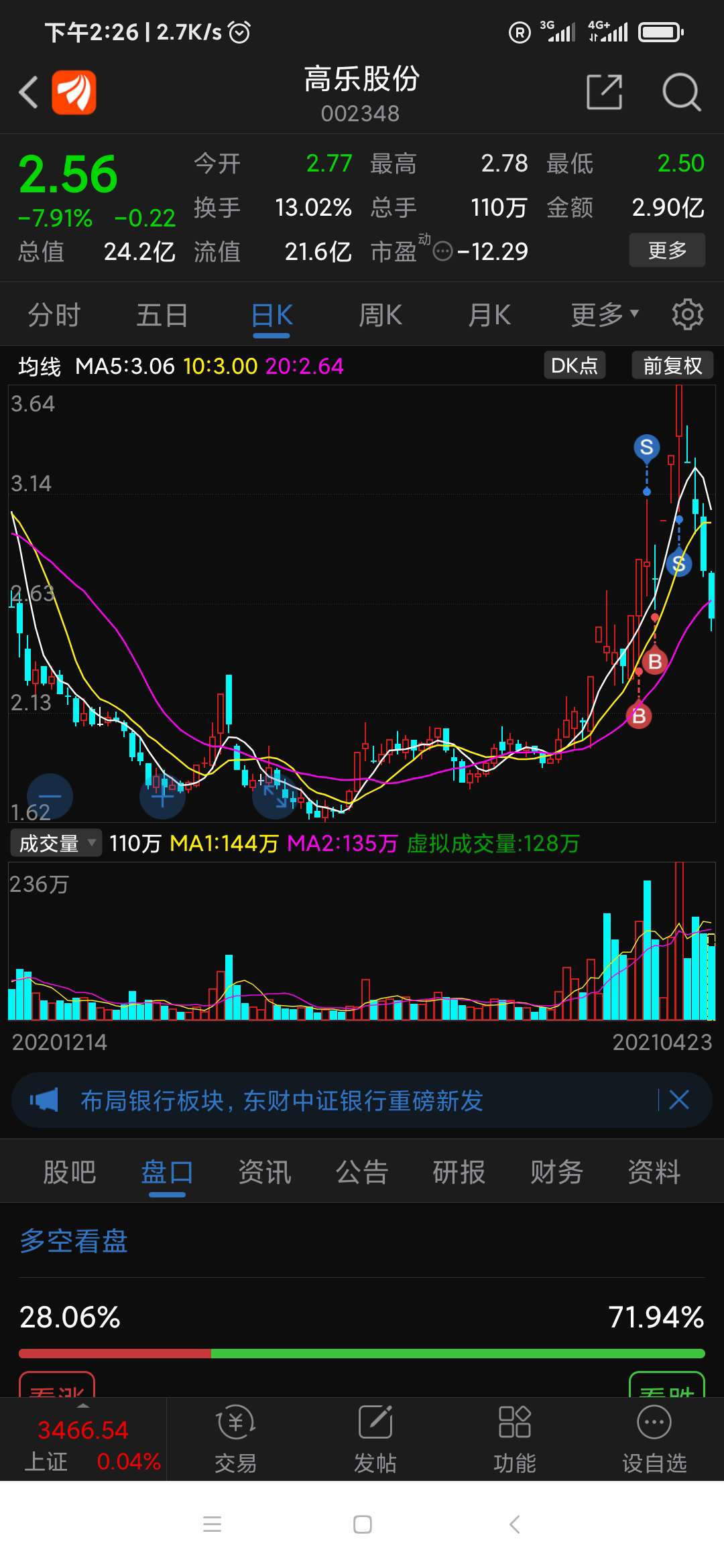
Task: Expand quote details with the 更多 button
Action: coord(666,250)
